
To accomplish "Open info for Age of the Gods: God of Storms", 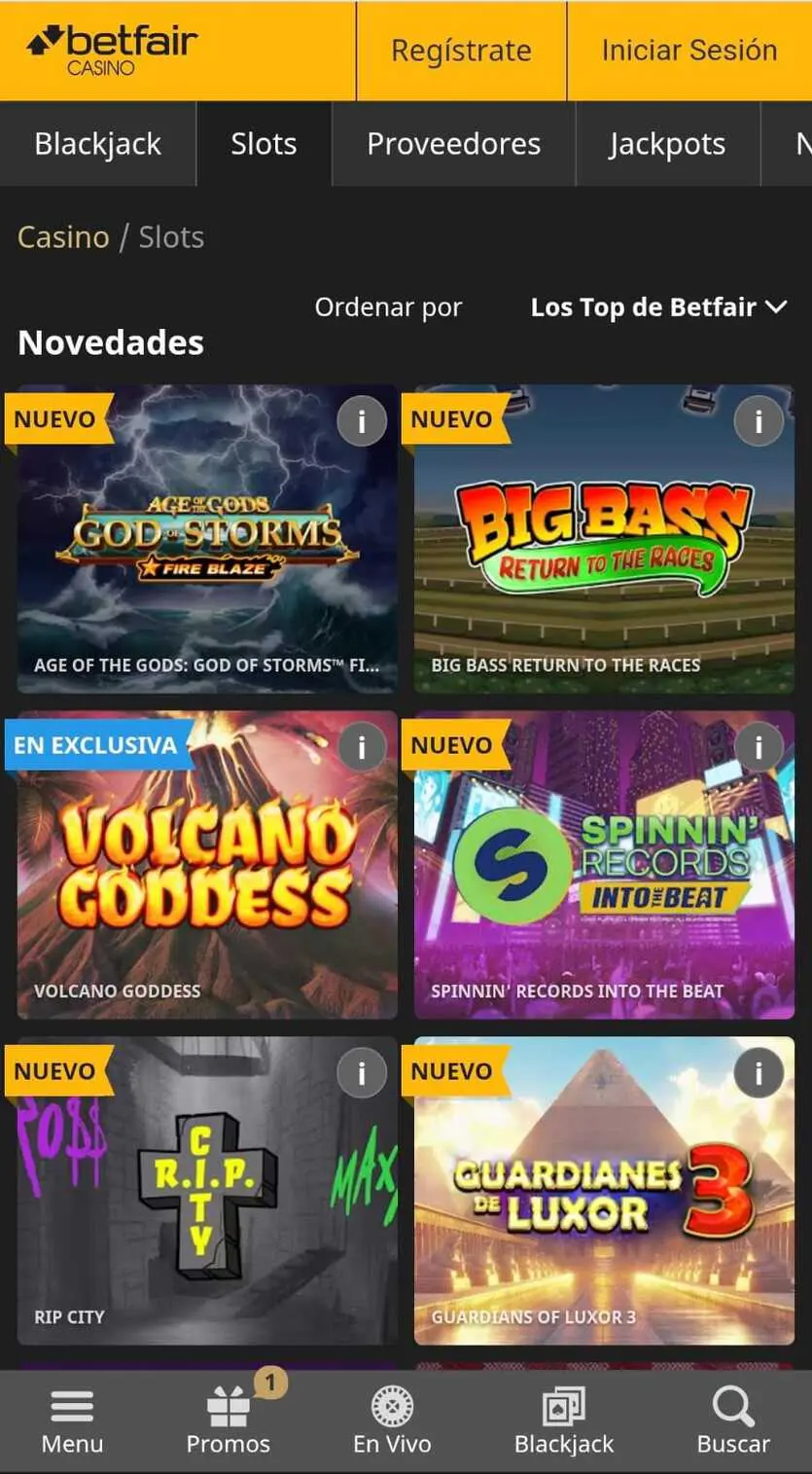I will click(361, 421).
